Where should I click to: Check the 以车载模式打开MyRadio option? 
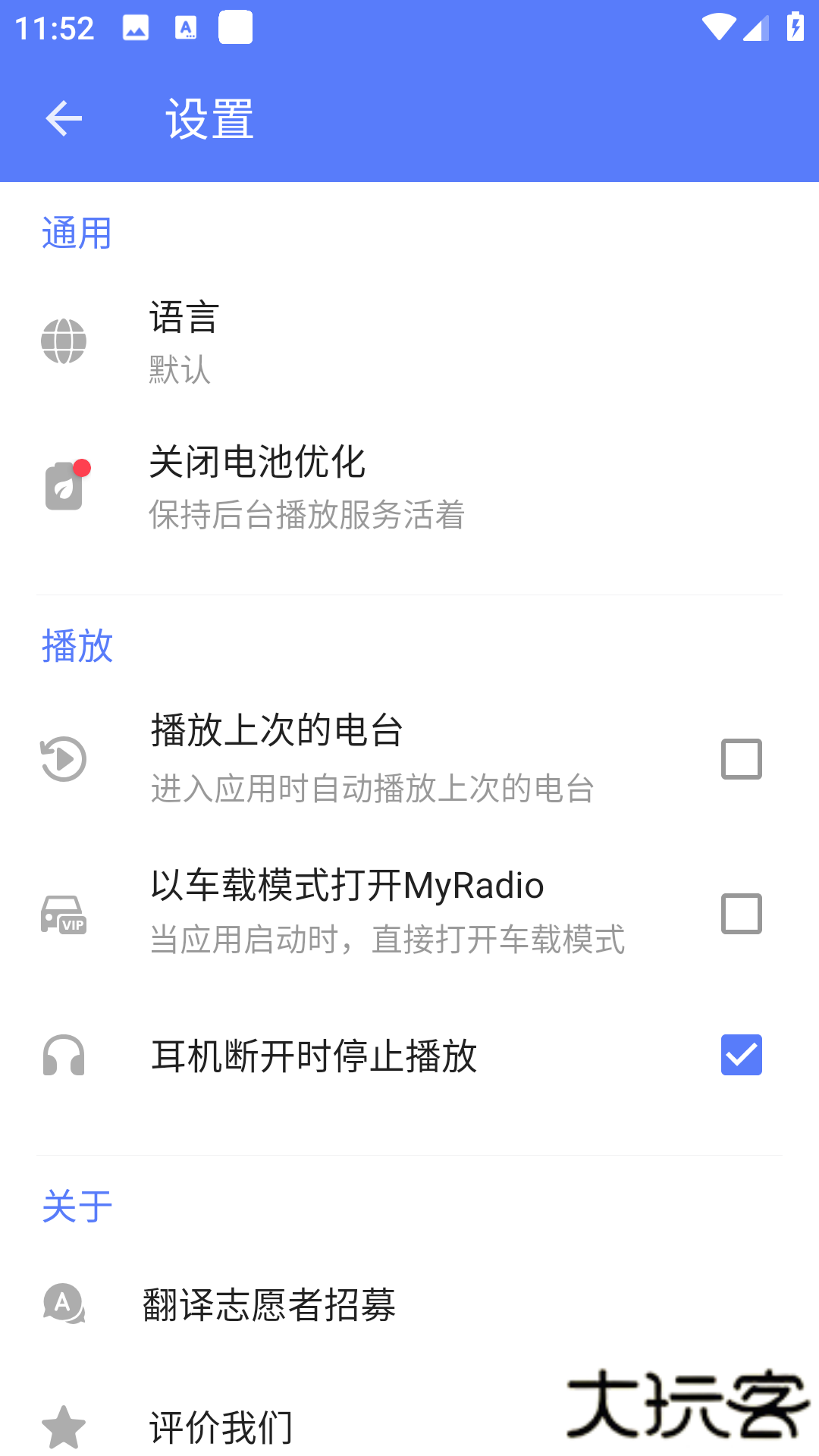(x=741, y=914)
